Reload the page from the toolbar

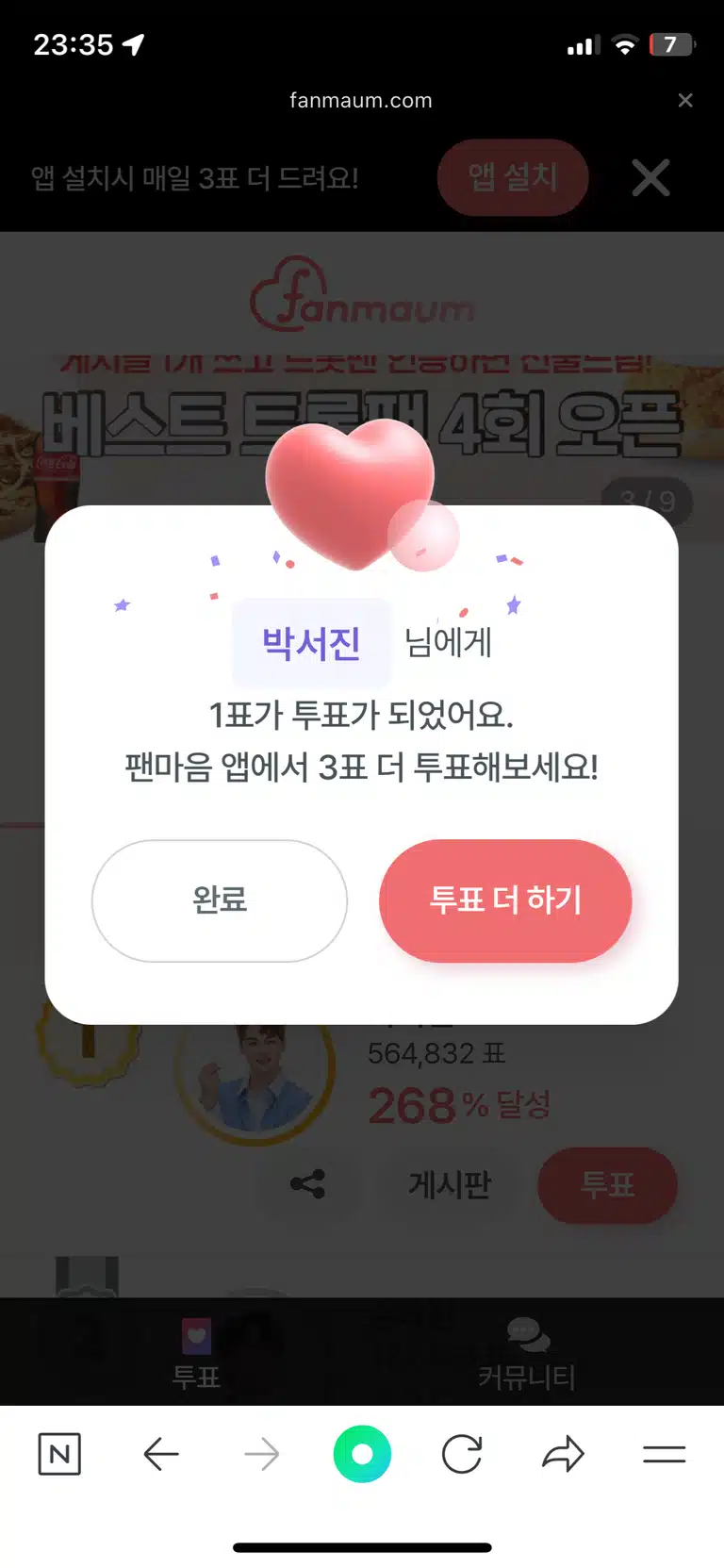(462, 1454)
